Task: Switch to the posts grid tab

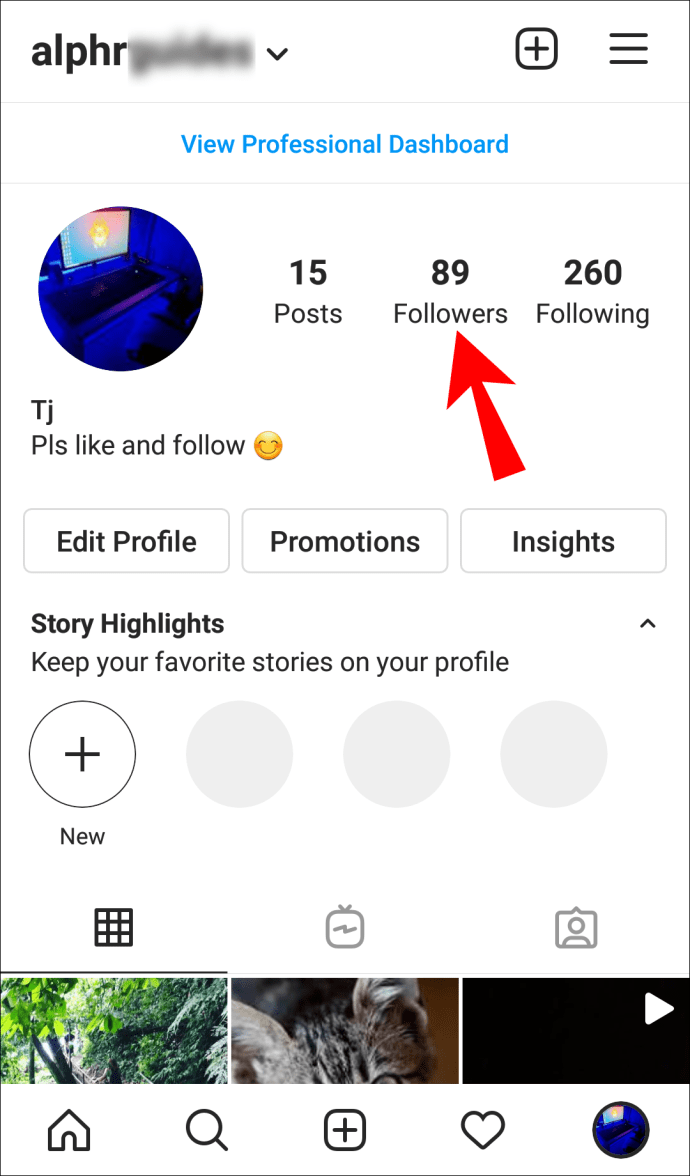Action: pyautogui.click(x=114, y=928)
